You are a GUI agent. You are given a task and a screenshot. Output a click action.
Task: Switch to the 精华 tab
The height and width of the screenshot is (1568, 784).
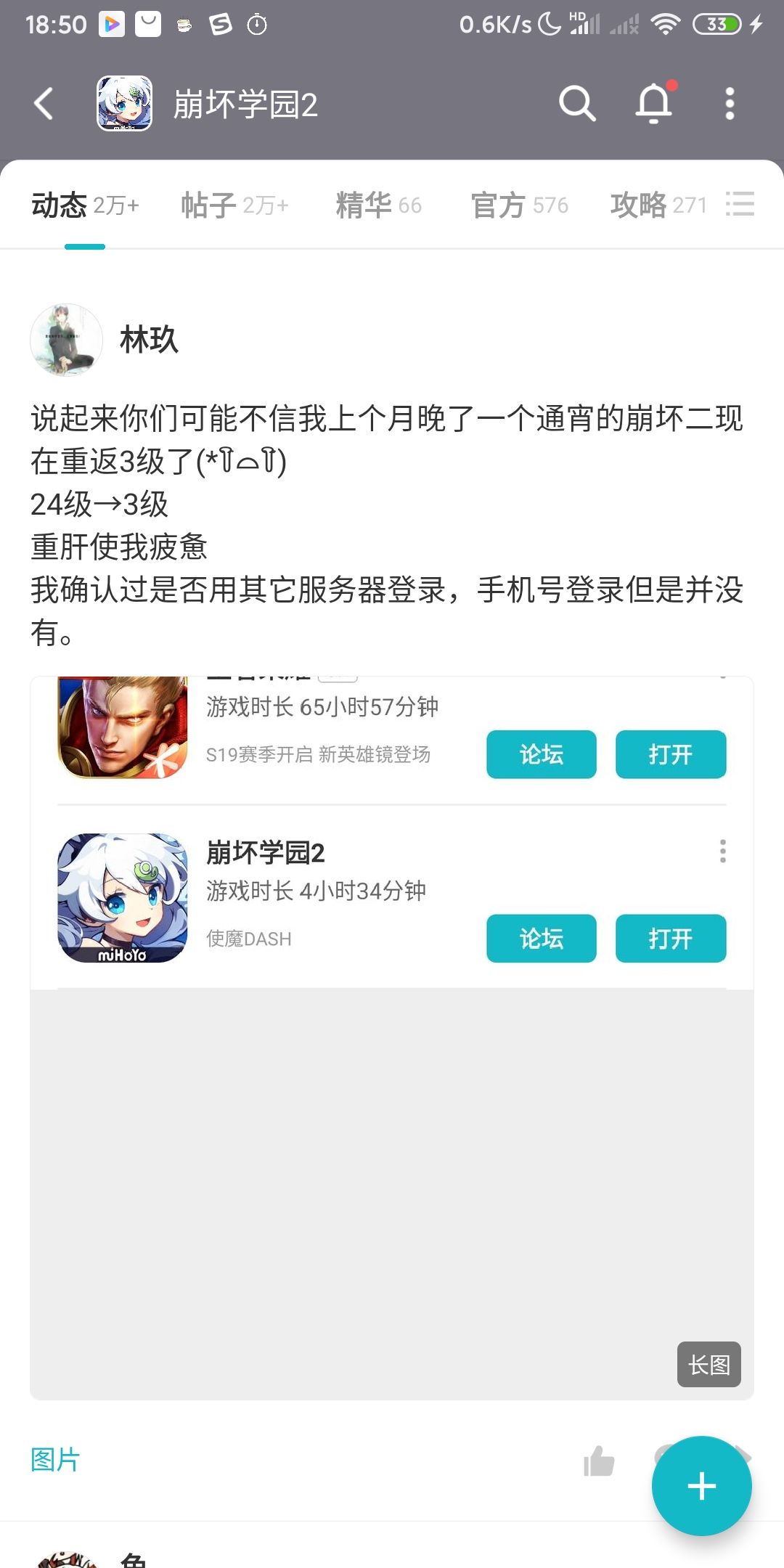pyautogui.click(x=378, y=205)
